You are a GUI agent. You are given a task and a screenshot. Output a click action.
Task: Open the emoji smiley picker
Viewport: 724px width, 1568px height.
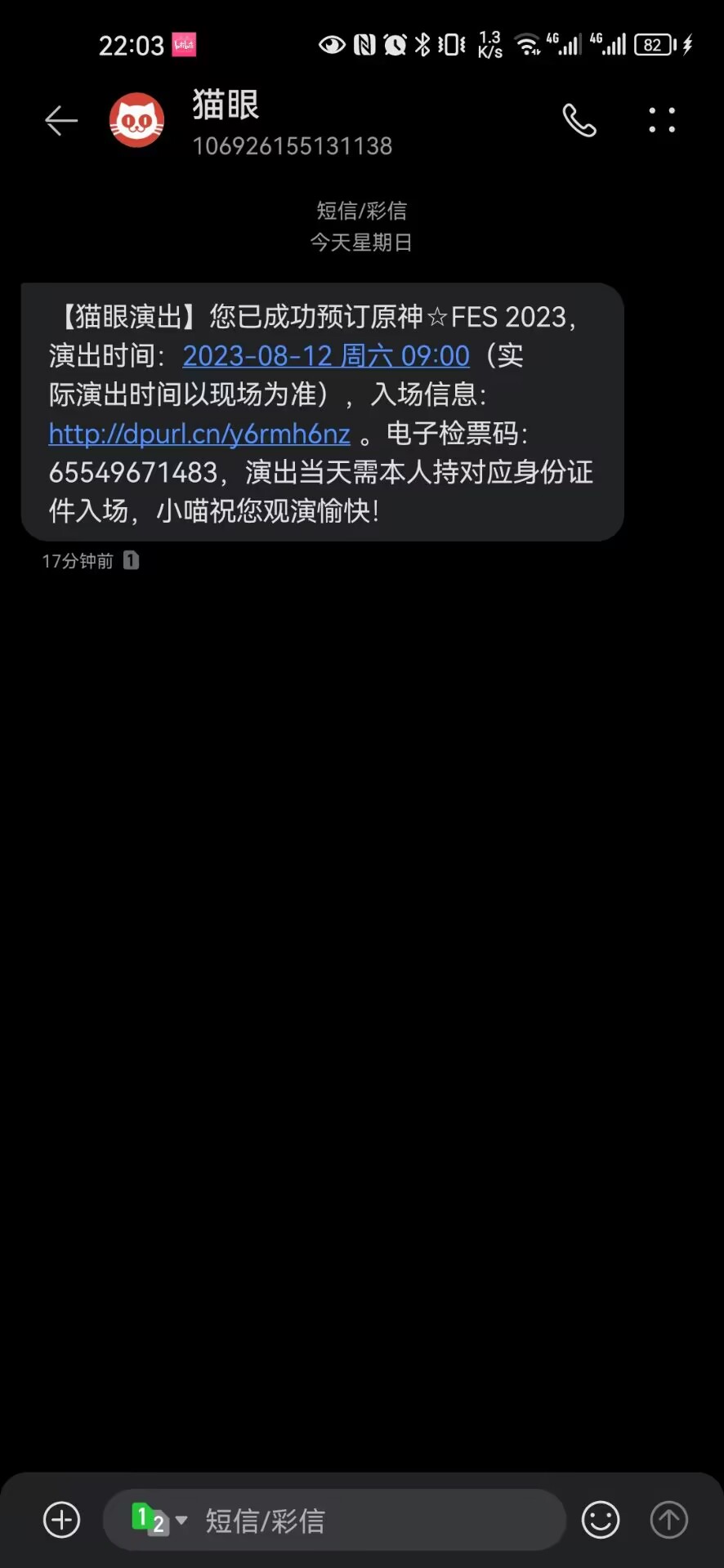(601, 1520)
